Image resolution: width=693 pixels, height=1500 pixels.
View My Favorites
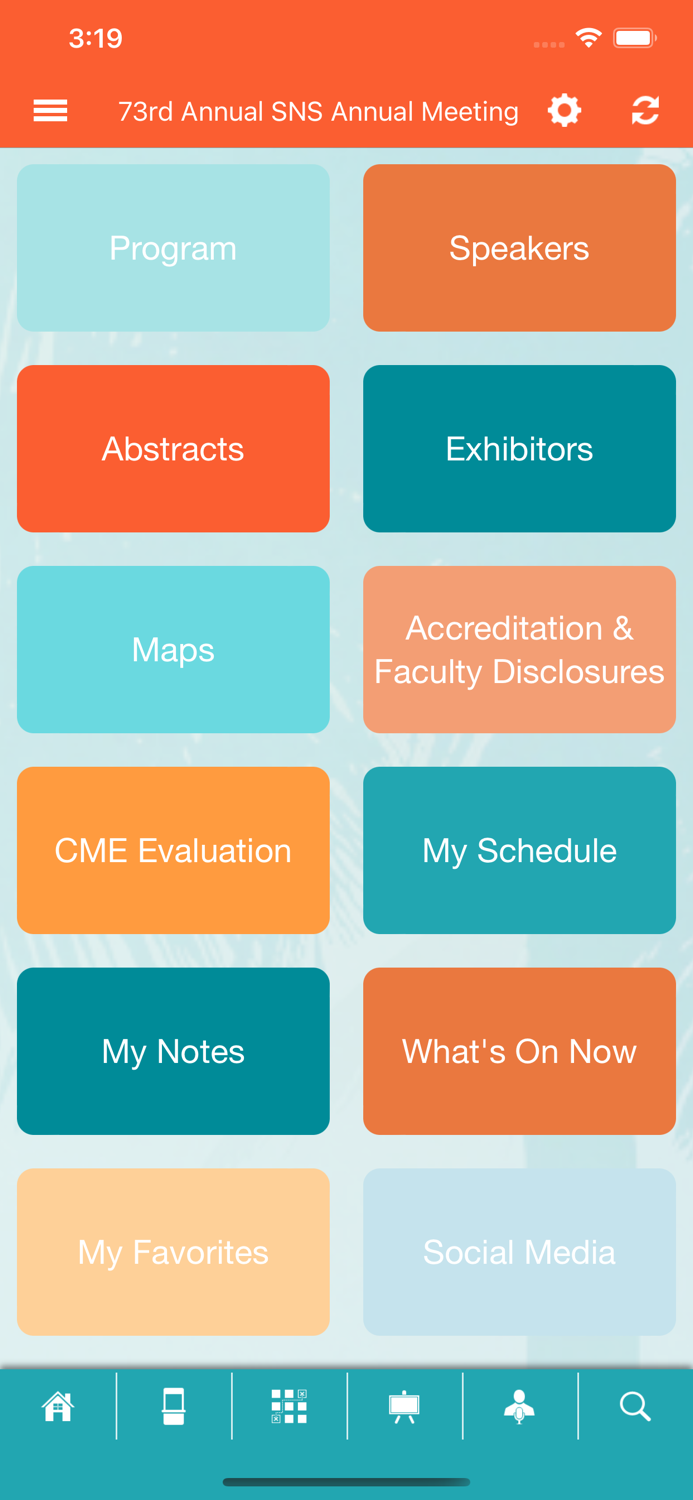coord(173,1252)
